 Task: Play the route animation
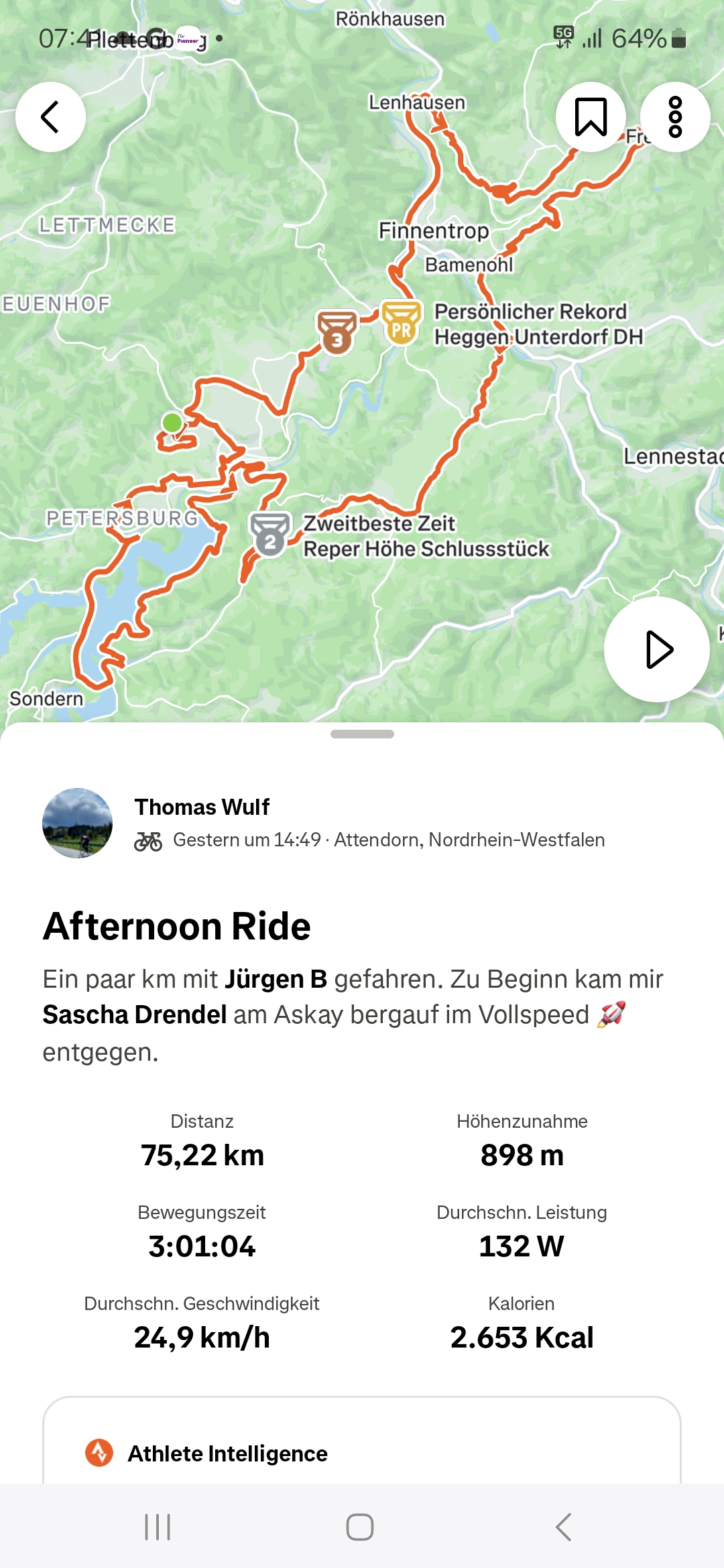pos(657,649)
